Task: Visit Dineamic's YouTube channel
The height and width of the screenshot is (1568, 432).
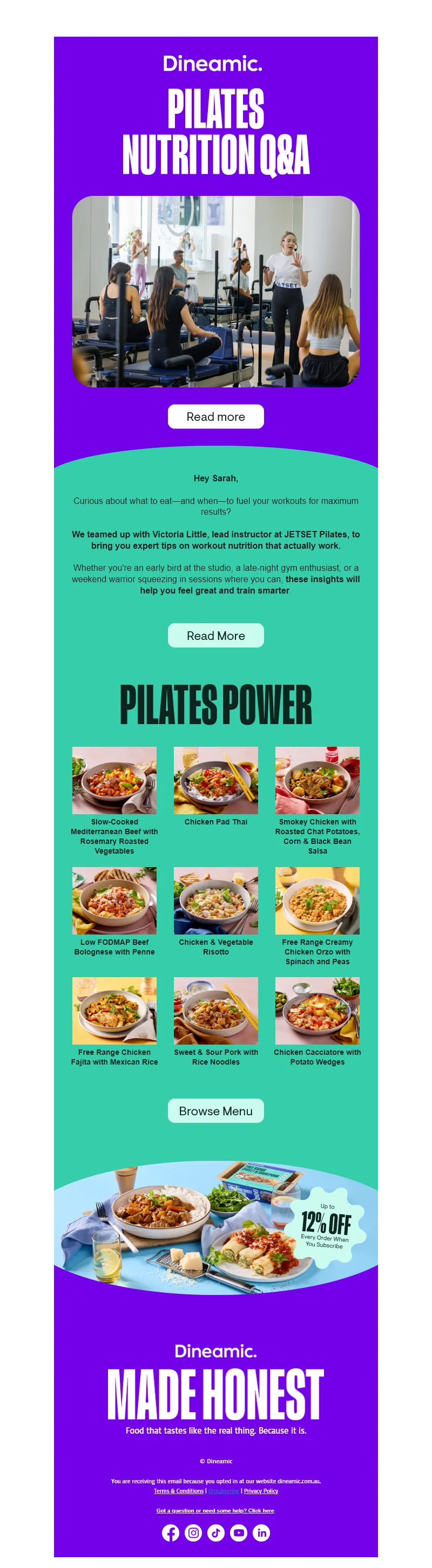Action: coord(239,1533)
